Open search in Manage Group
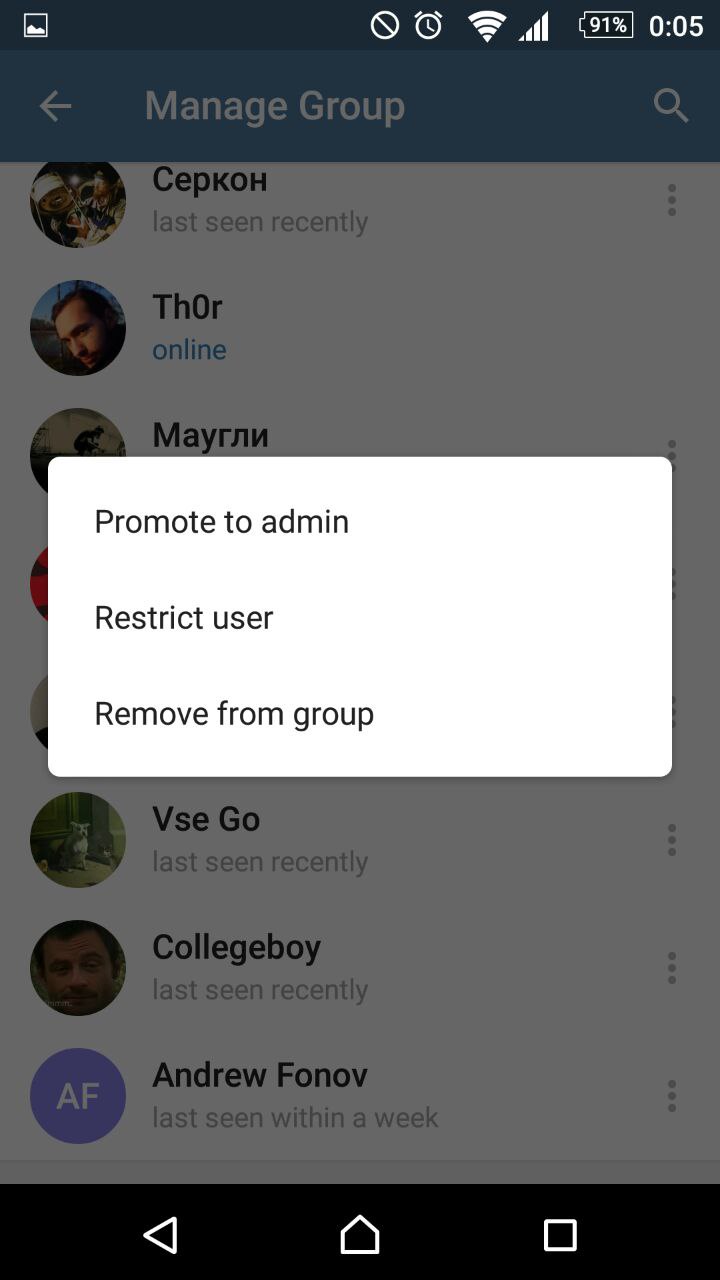720x1280 pixels. (x=671, y=106)
